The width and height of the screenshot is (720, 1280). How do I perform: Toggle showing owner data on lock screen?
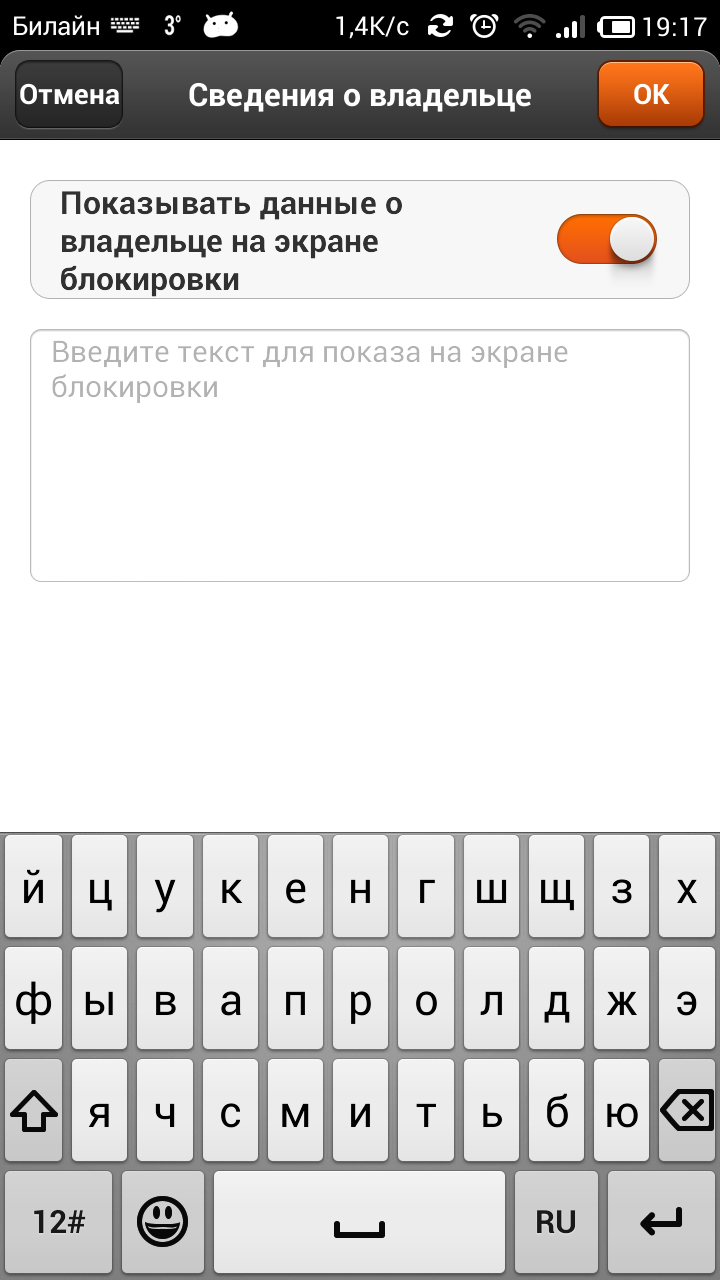[x=606, y=240]
